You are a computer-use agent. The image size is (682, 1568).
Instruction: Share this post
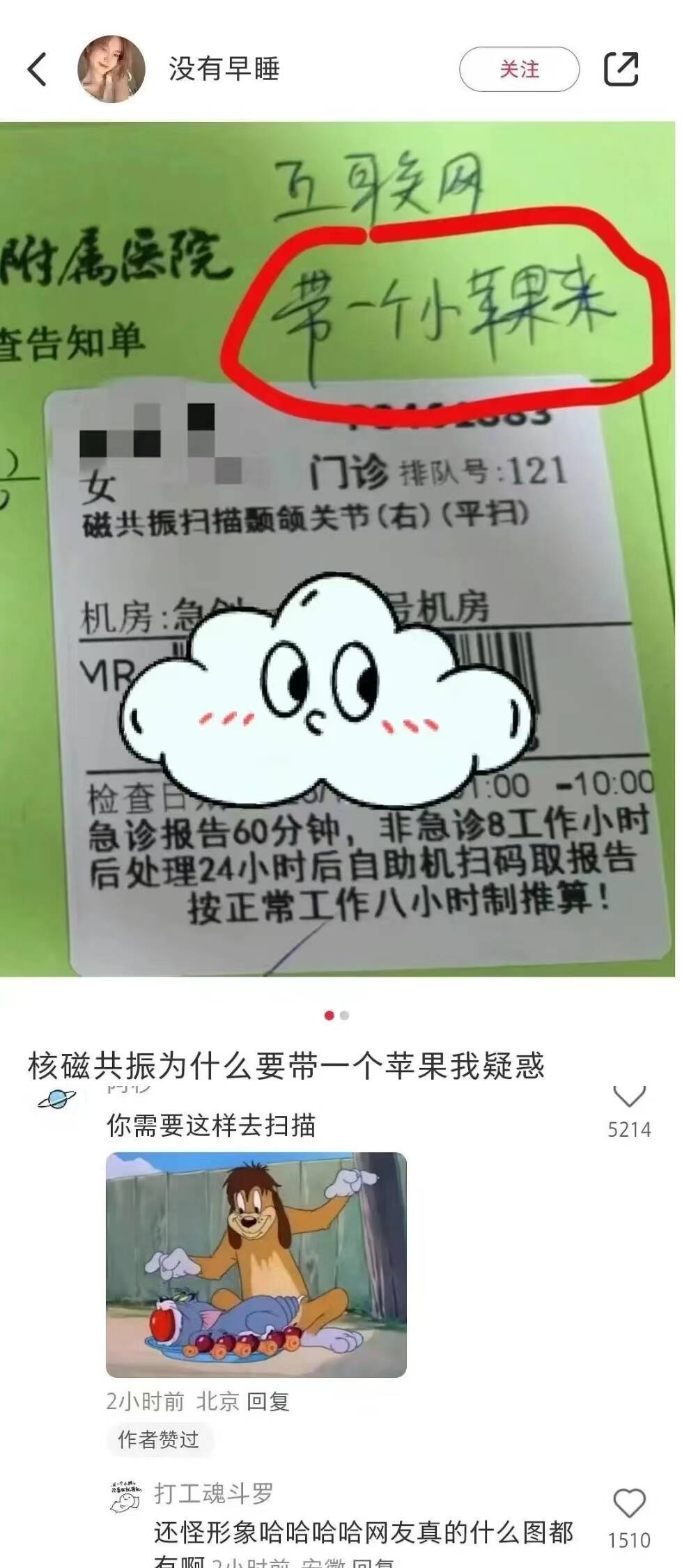(x=620, y=70)
